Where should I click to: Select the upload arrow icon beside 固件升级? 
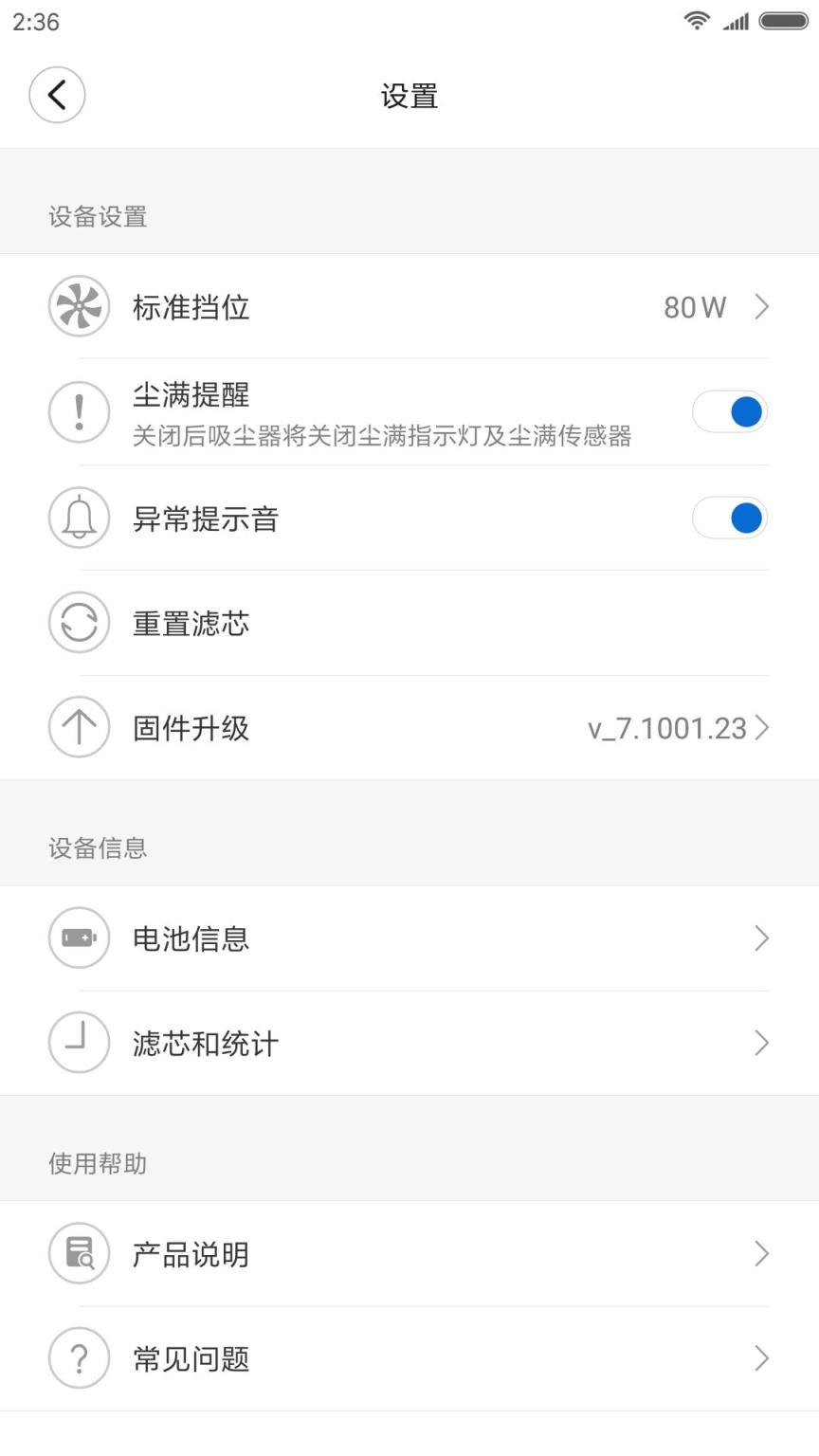[x=79, y=727]
